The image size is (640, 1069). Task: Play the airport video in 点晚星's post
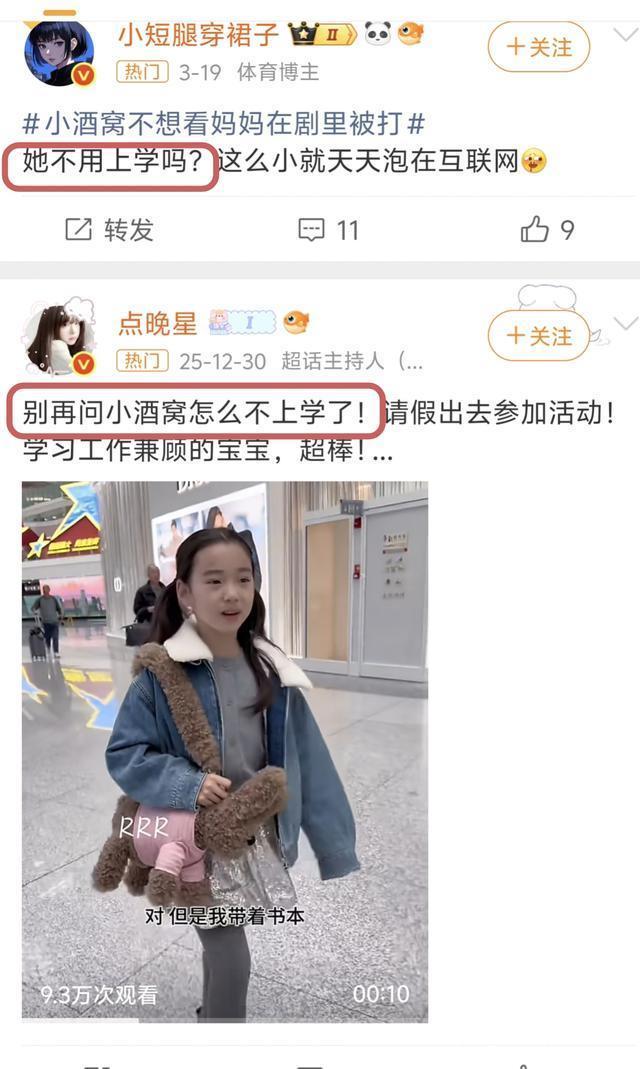tap(225, 750)
